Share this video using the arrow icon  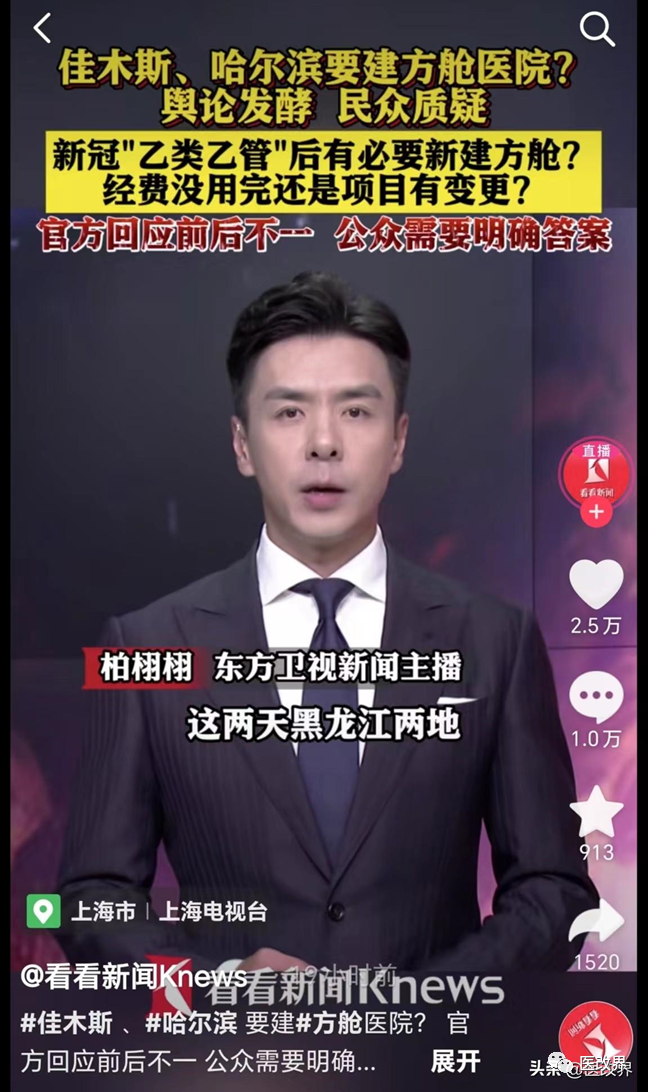pos(596,922)
